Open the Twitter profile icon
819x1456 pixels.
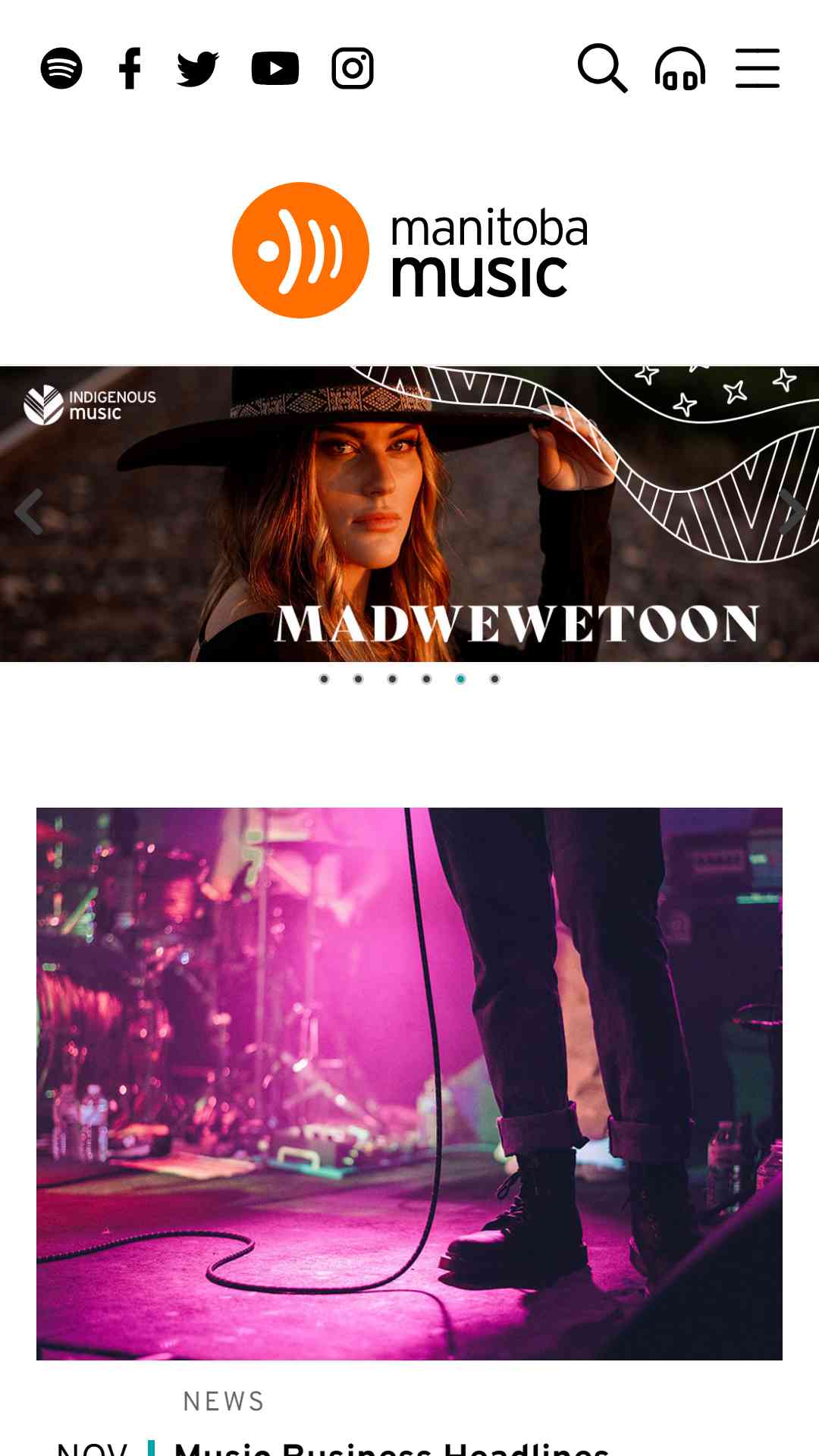point(198,68)
